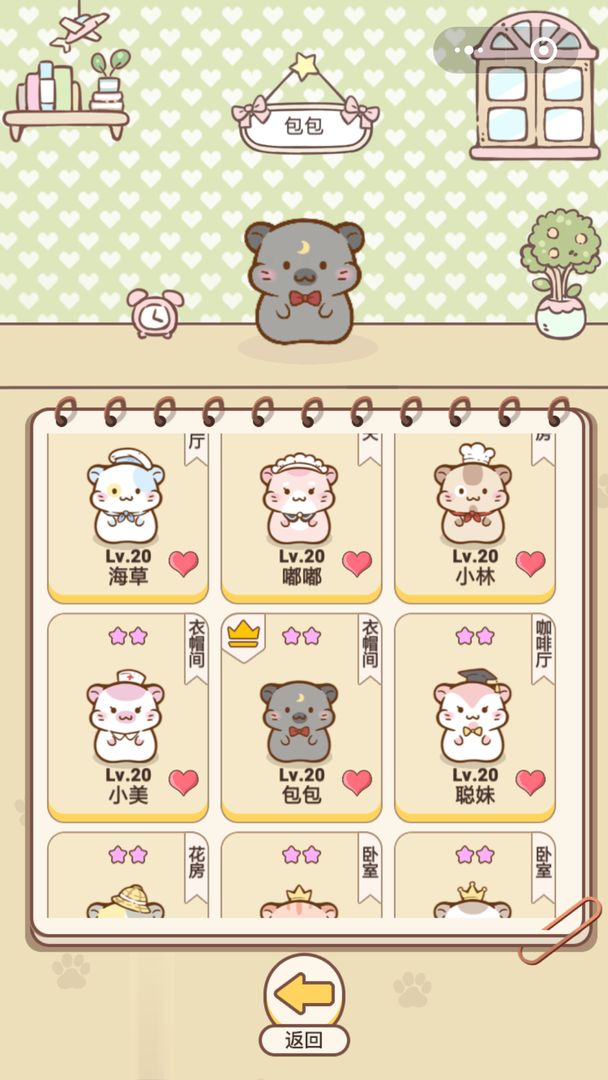This screenshot has height=1080, width=608.
Task: Open the 花房 hamster card
Action: click(128, 880)
